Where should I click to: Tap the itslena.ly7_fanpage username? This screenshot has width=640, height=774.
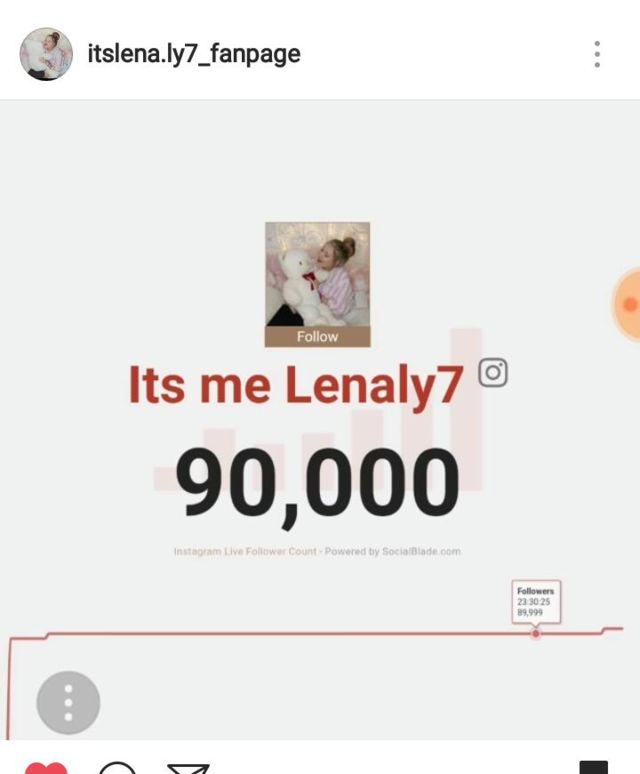(194, 54)
